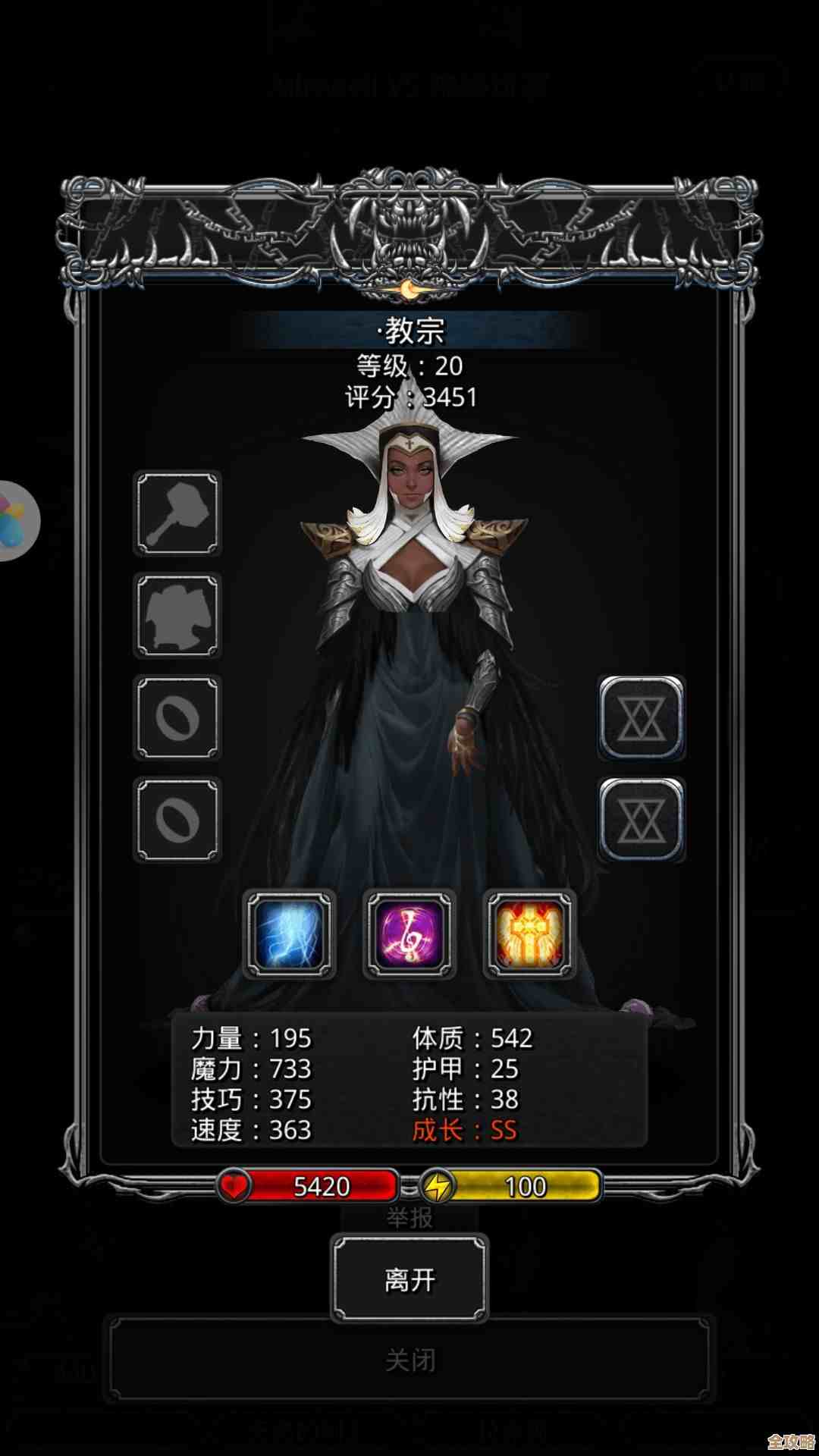Open the floating assistant ball at screen edge
Image resolution: width=819 pixels, height=1456 pixels.
tap(15, 521)
